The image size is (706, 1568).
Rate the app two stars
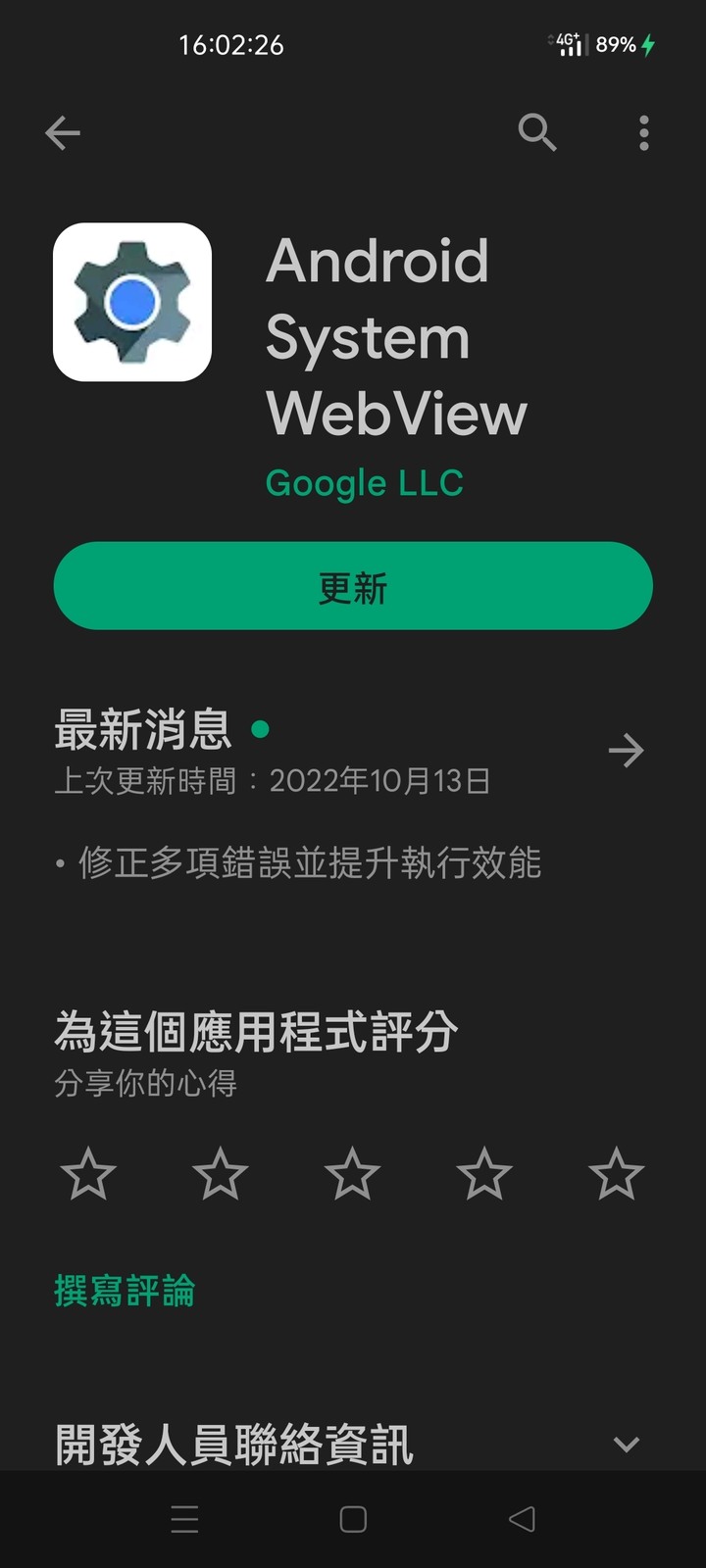(x=220, y=1173)
